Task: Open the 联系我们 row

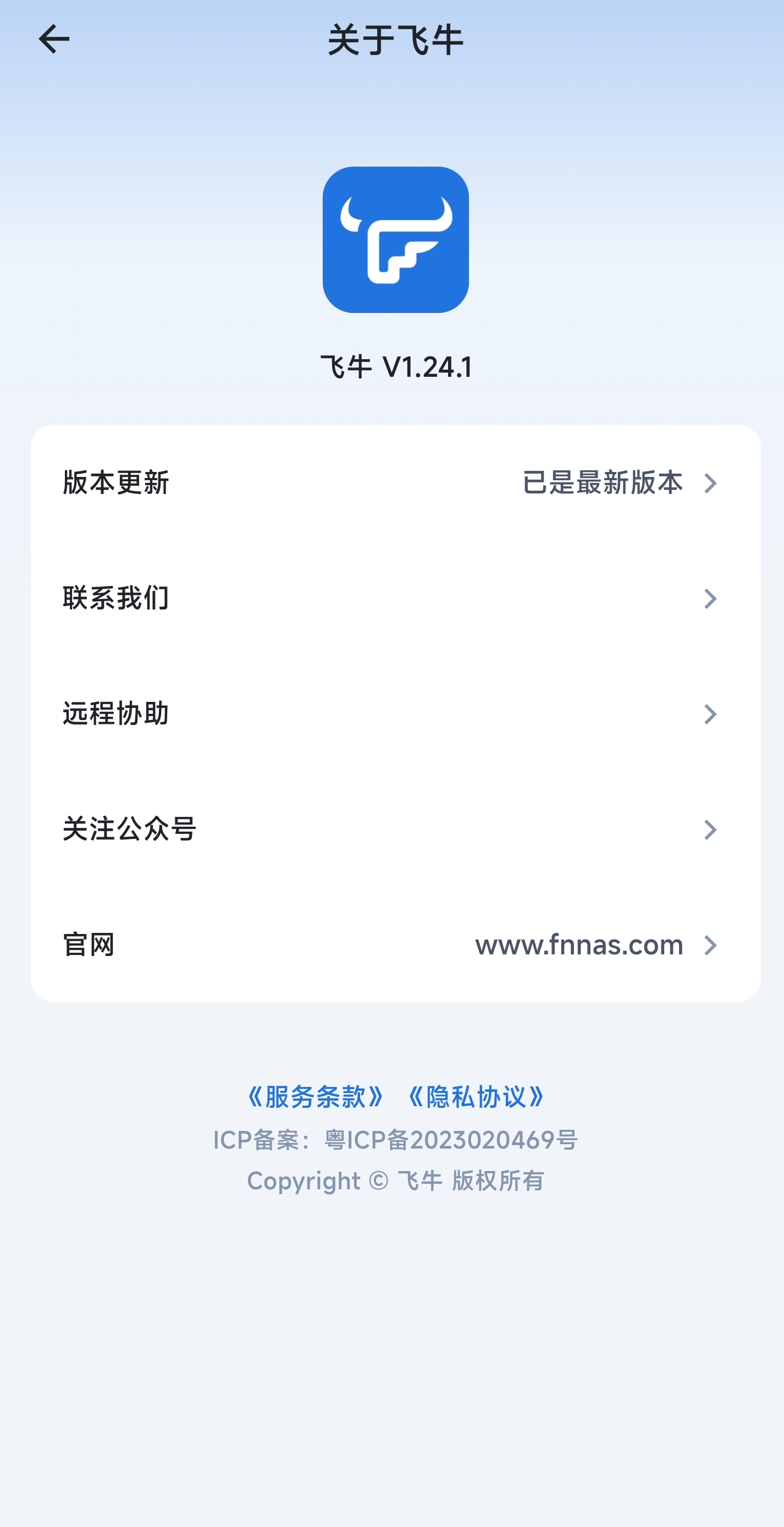Action: 395,598
